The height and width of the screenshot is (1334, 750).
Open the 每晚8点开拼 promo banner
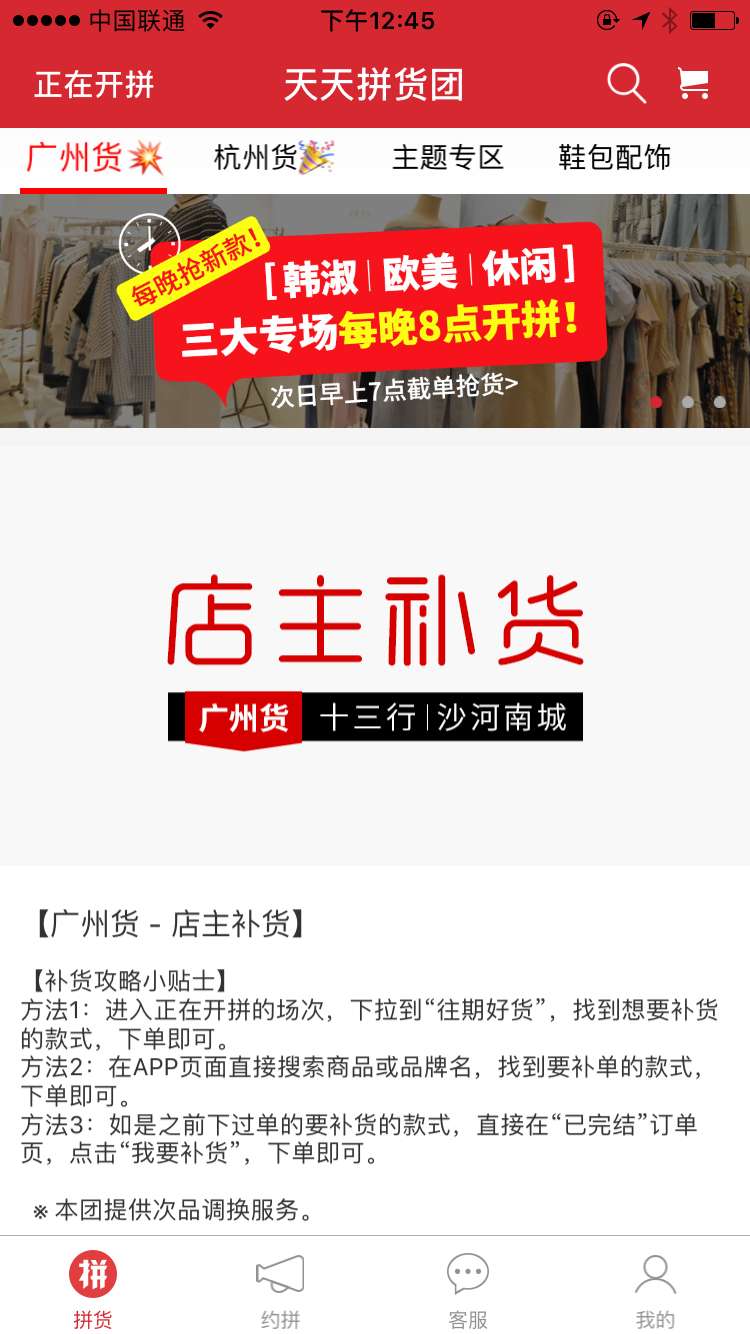click(375, 312)
